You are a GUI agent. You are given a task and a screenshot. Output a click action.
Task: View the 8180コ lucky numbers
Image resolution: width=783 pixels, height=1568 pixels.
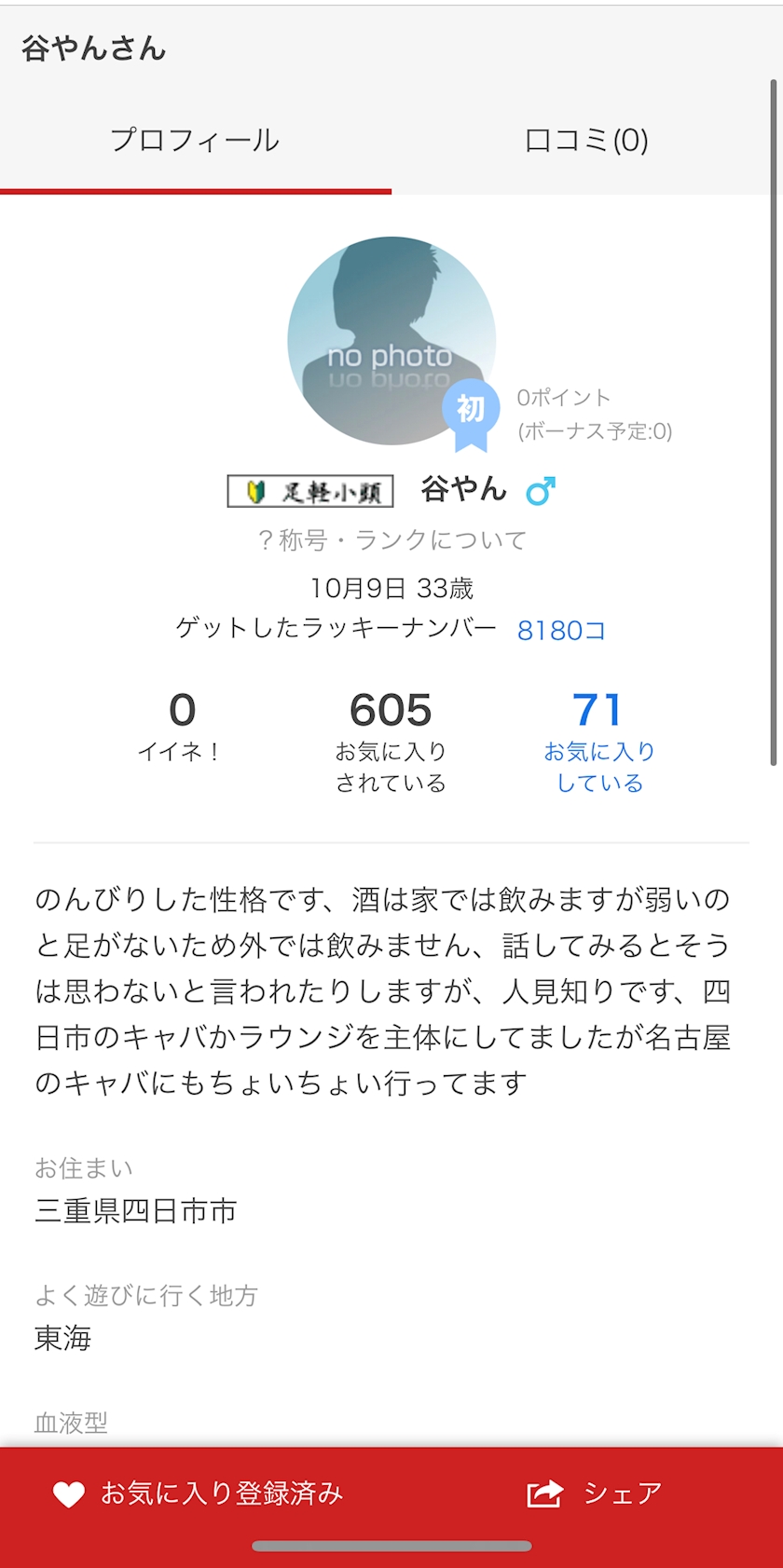coord(561,631)
